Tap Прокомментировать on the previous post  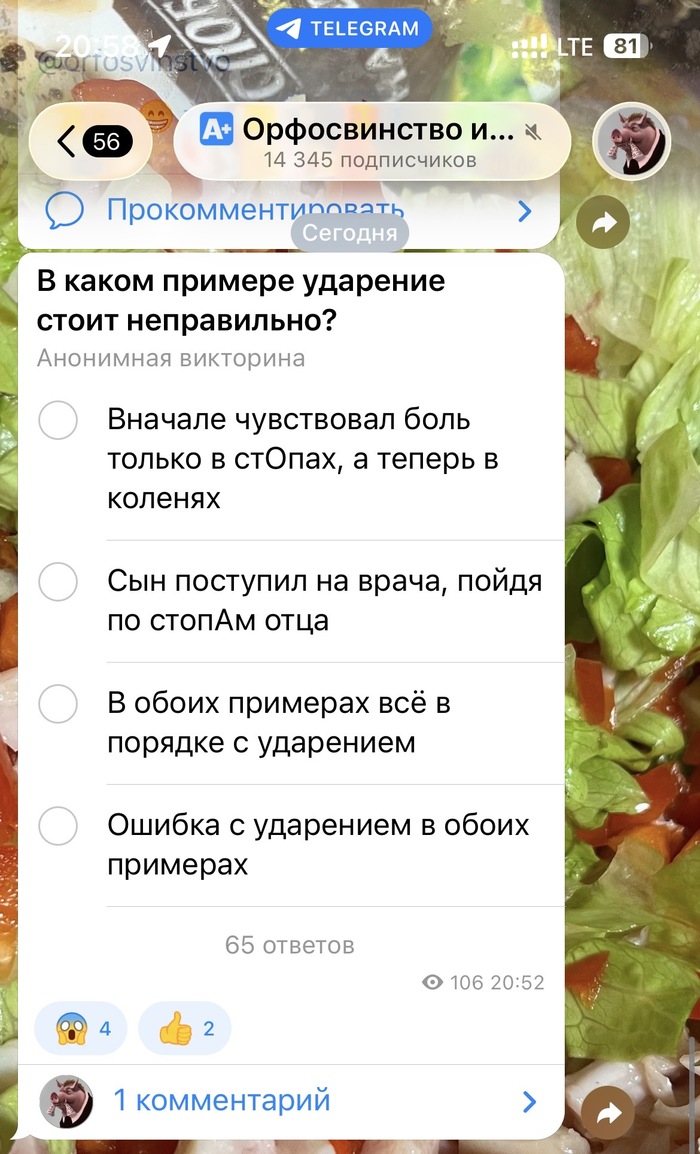(255, 211)
